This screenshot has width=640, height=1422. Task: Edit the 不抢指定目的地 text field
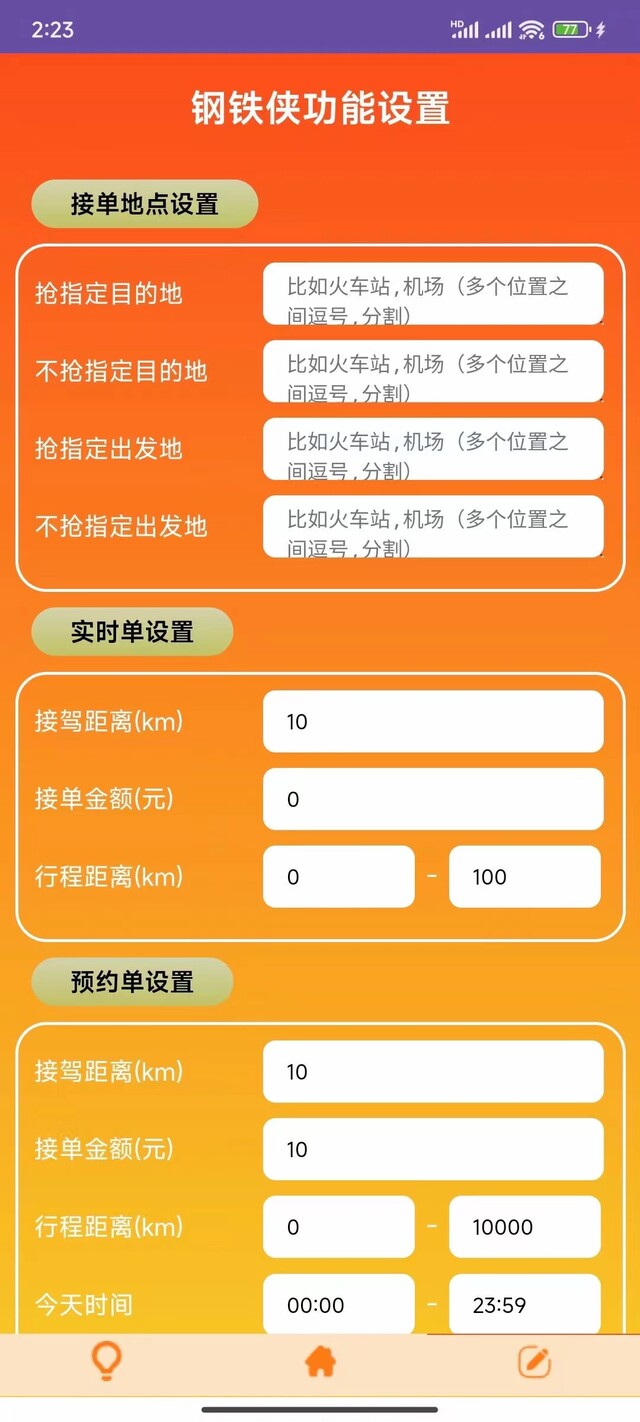(433, 371)
